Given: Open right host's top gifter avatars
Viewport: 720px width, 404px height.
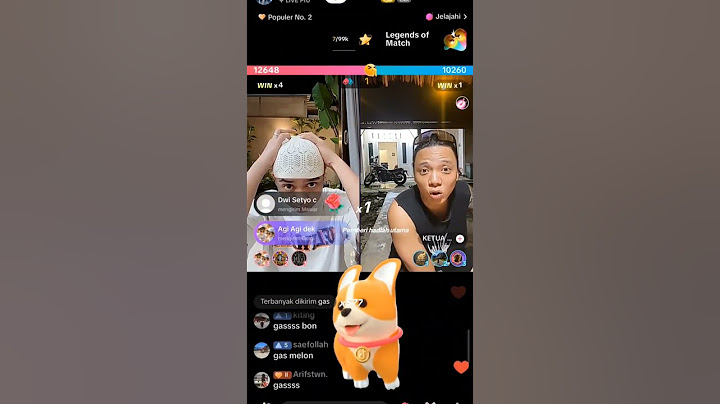Looking at the screenshot, I should point(440,258).
